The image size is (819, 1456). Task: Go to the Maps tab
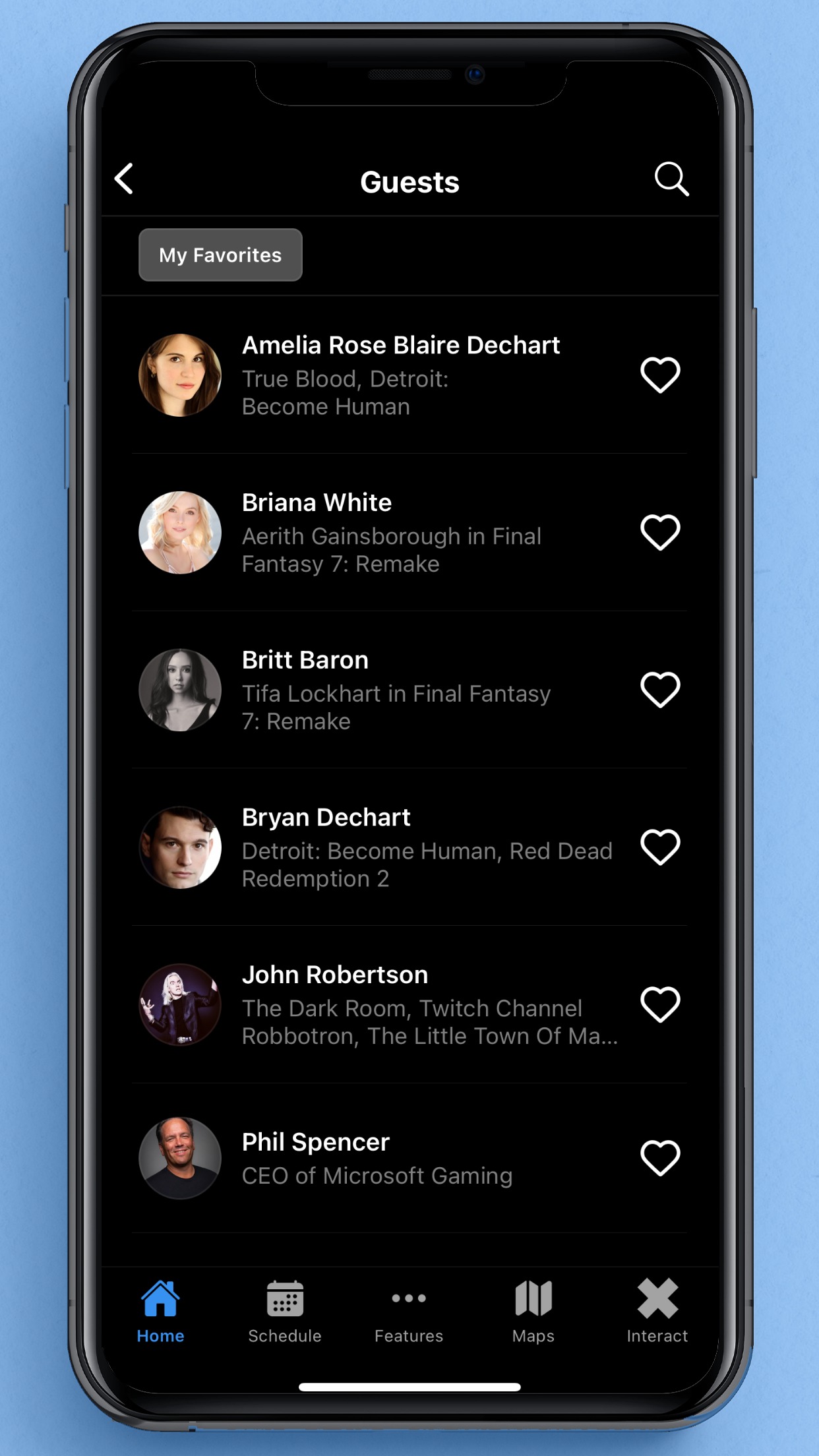(x=533, y=1311)
